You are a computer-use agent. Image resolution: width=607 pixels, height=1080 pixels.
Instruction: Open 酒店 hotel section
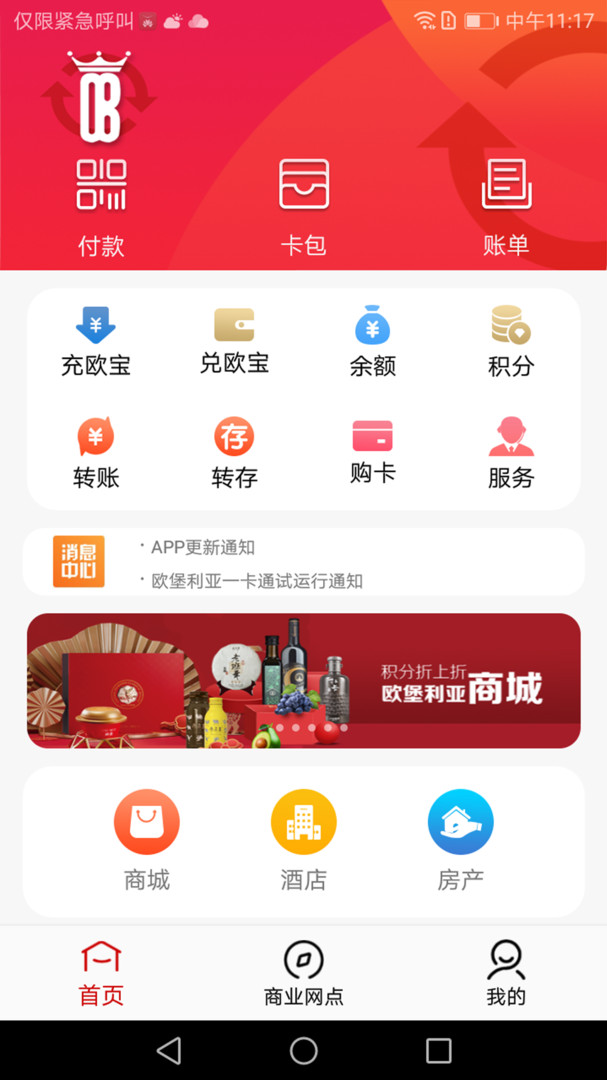(x=304, y=840)
